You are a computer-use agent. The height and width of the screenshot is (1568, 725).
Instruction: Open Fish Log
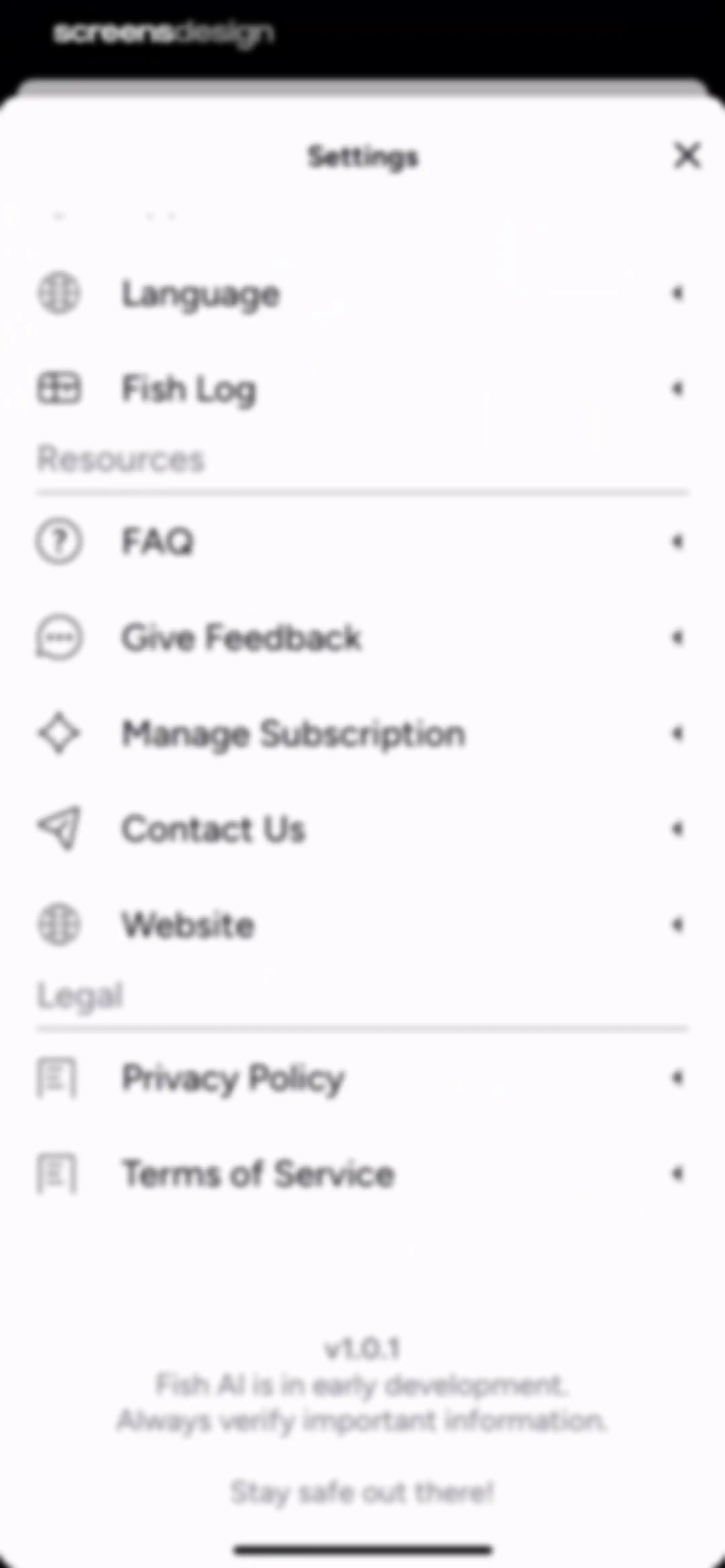tap(362, 388)
